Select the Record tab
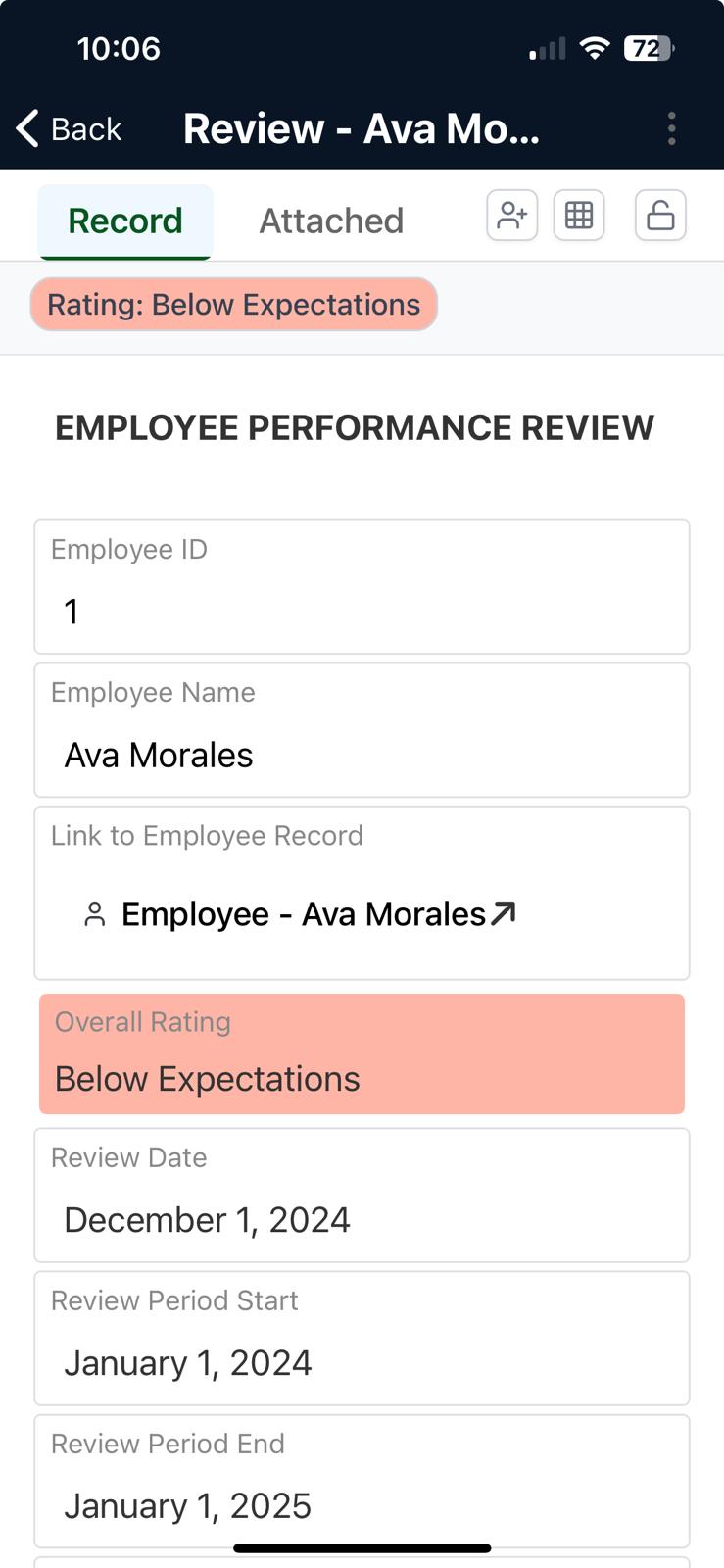 125,221
